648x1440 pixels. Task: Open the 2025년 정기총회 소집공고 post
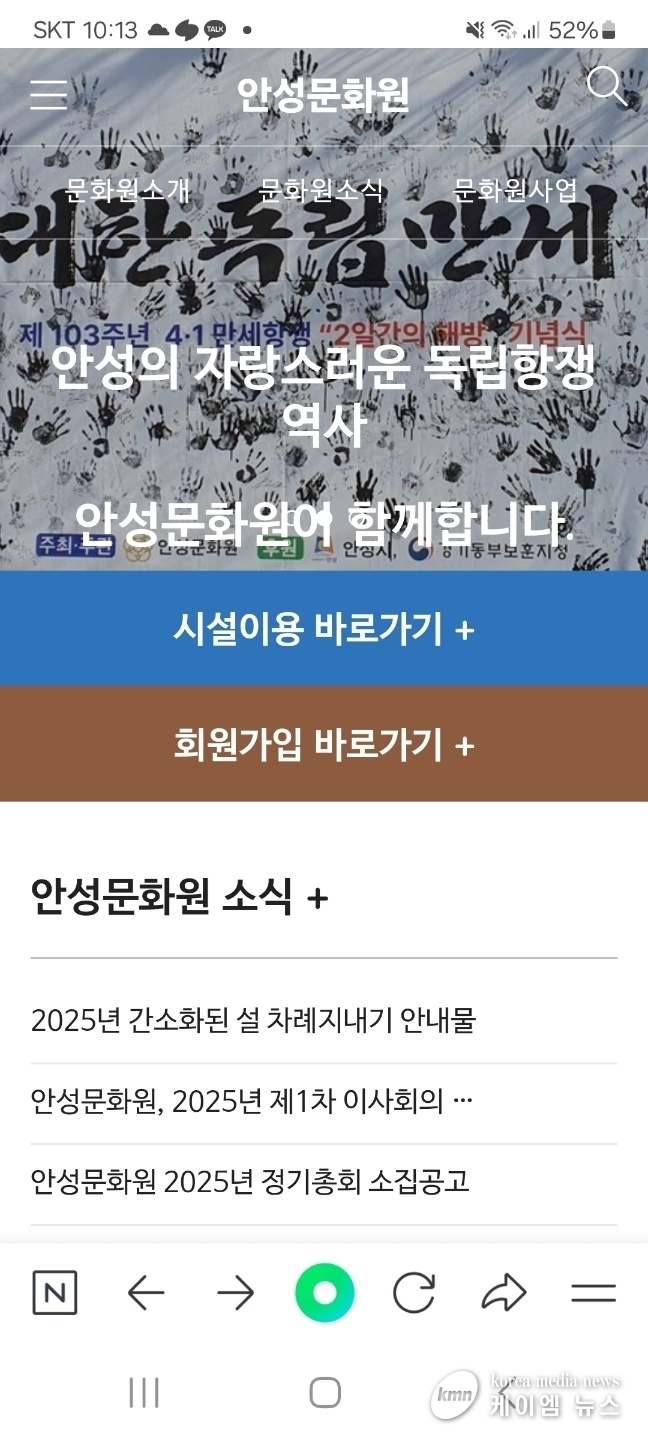[250, 1183]
